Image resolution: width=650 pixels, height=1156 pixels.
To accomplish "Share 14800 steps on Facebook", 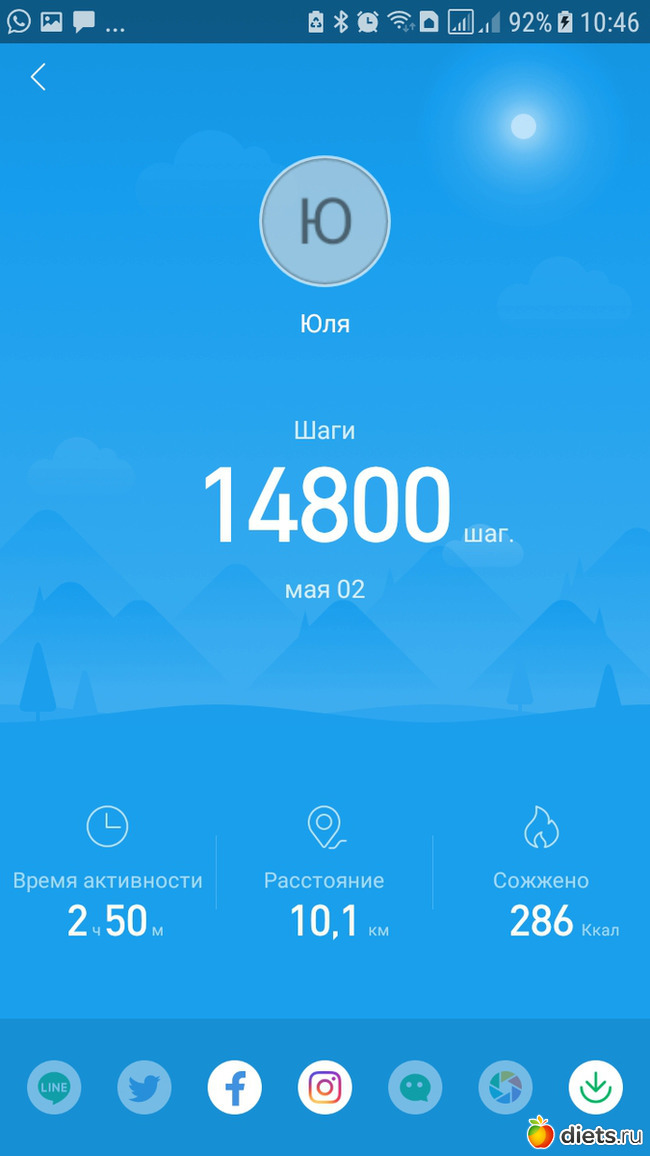I will point(235,1087).
